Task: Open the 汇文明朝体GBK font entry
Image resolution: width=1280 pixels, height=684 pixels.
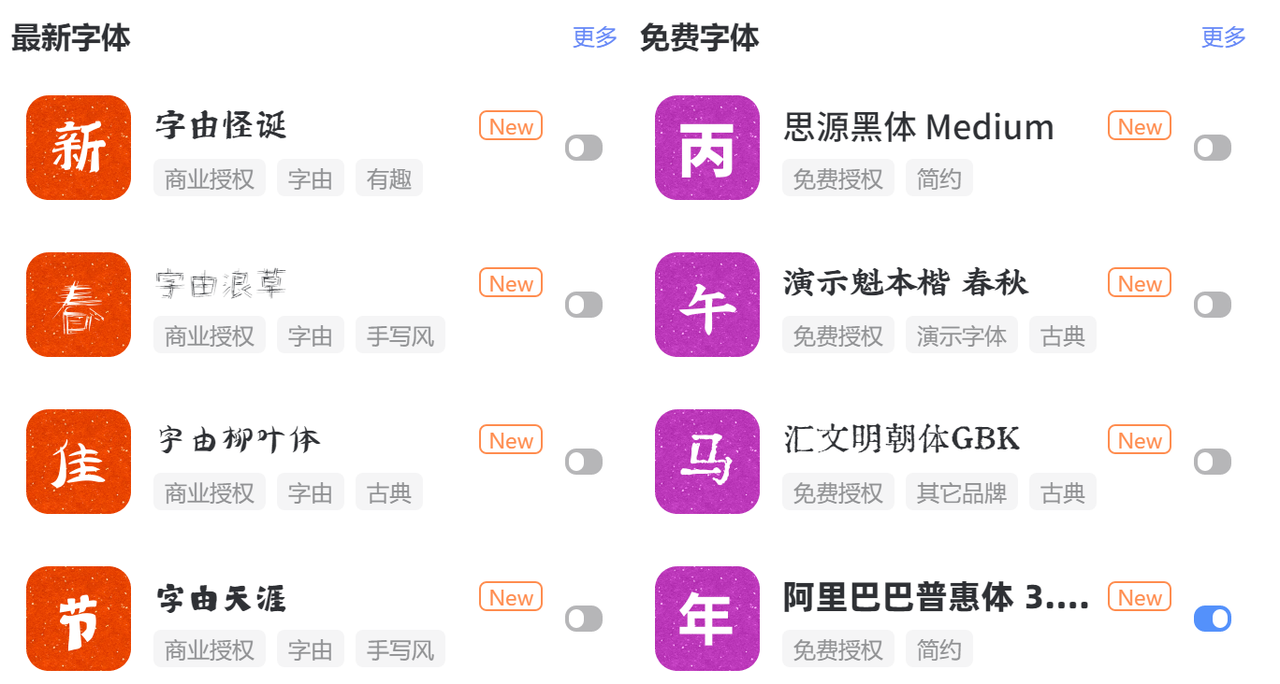Action: coord(901,440)
